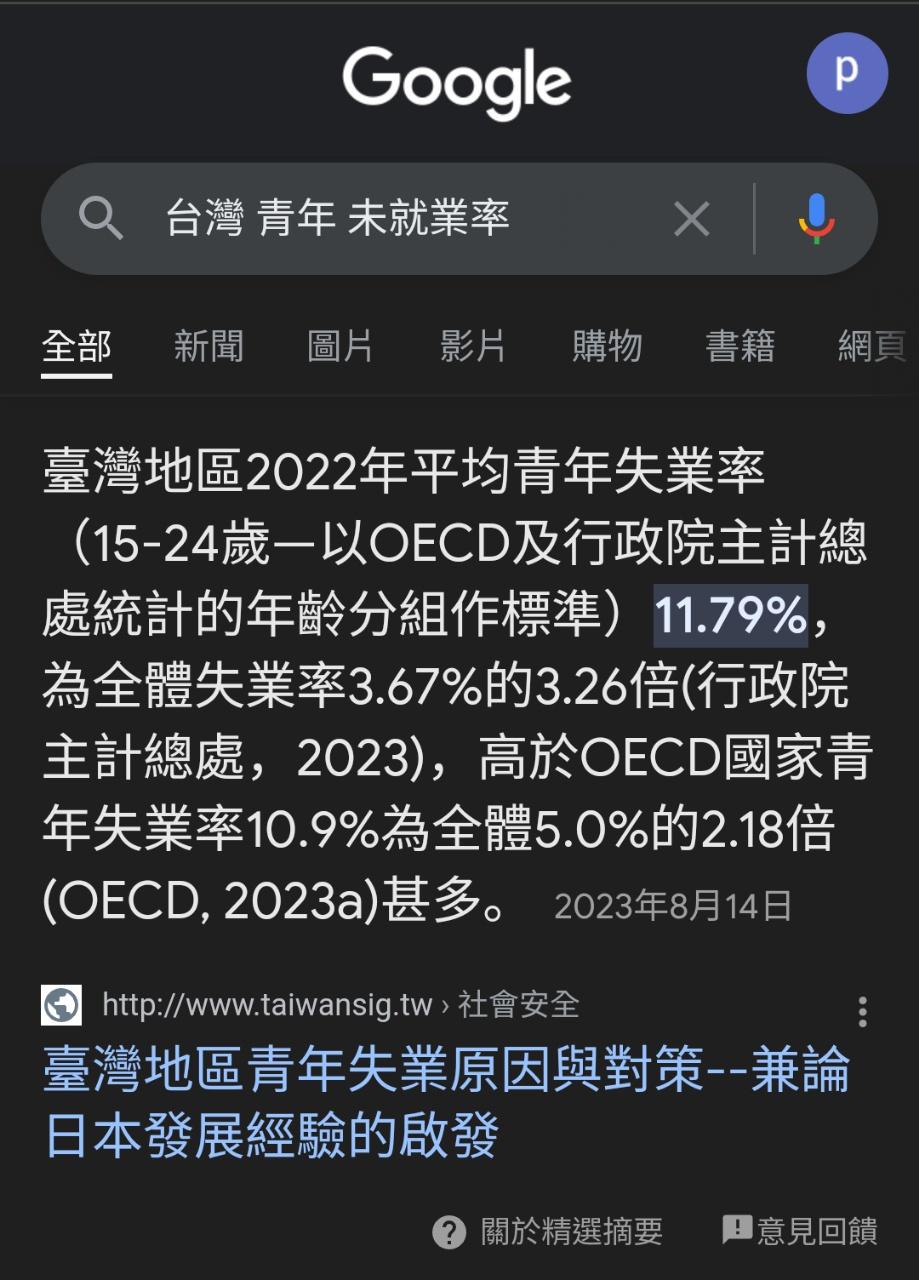This screenshot has width=919, height=1280.
Task: Switch to the 新聞 tab
Action: [209, 346]
